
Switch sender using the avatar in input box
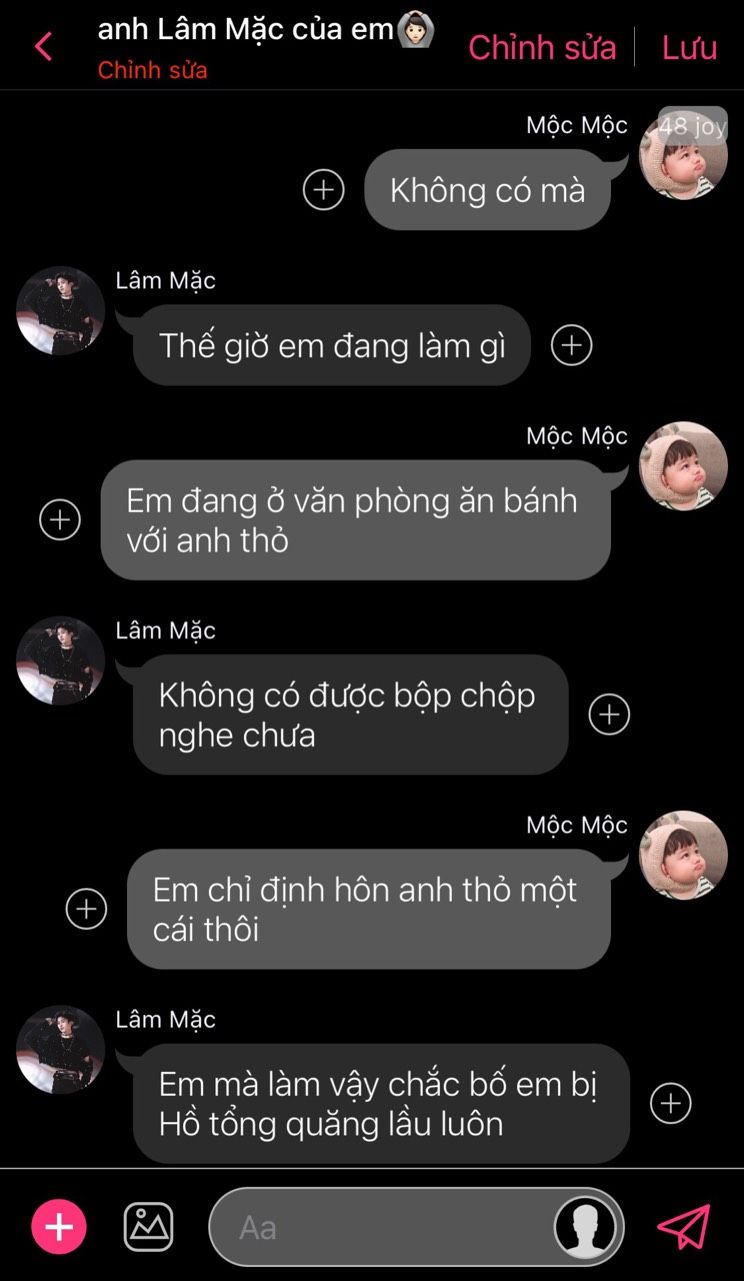(585, 1227)
